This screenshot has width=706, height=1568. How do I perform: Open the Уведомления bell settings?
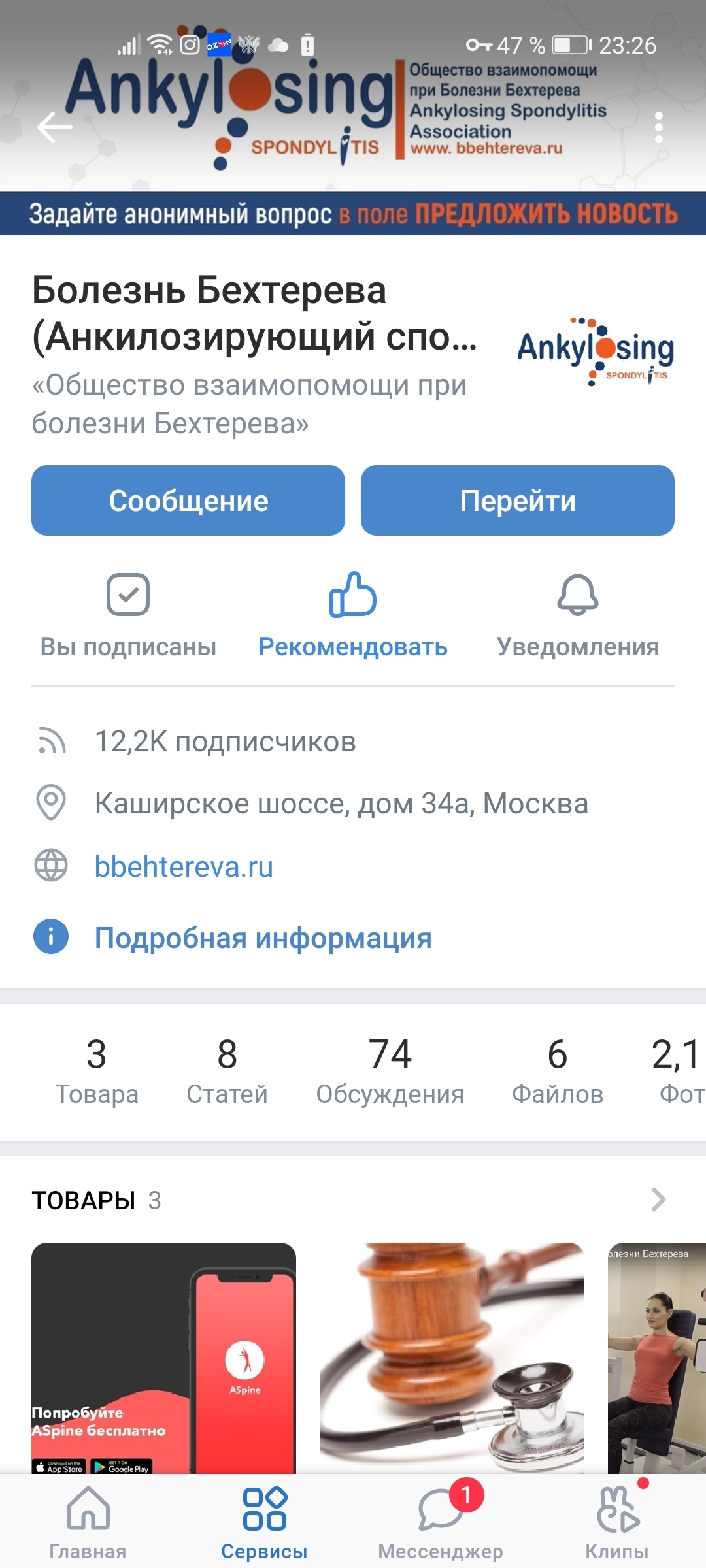click(577, 615)
